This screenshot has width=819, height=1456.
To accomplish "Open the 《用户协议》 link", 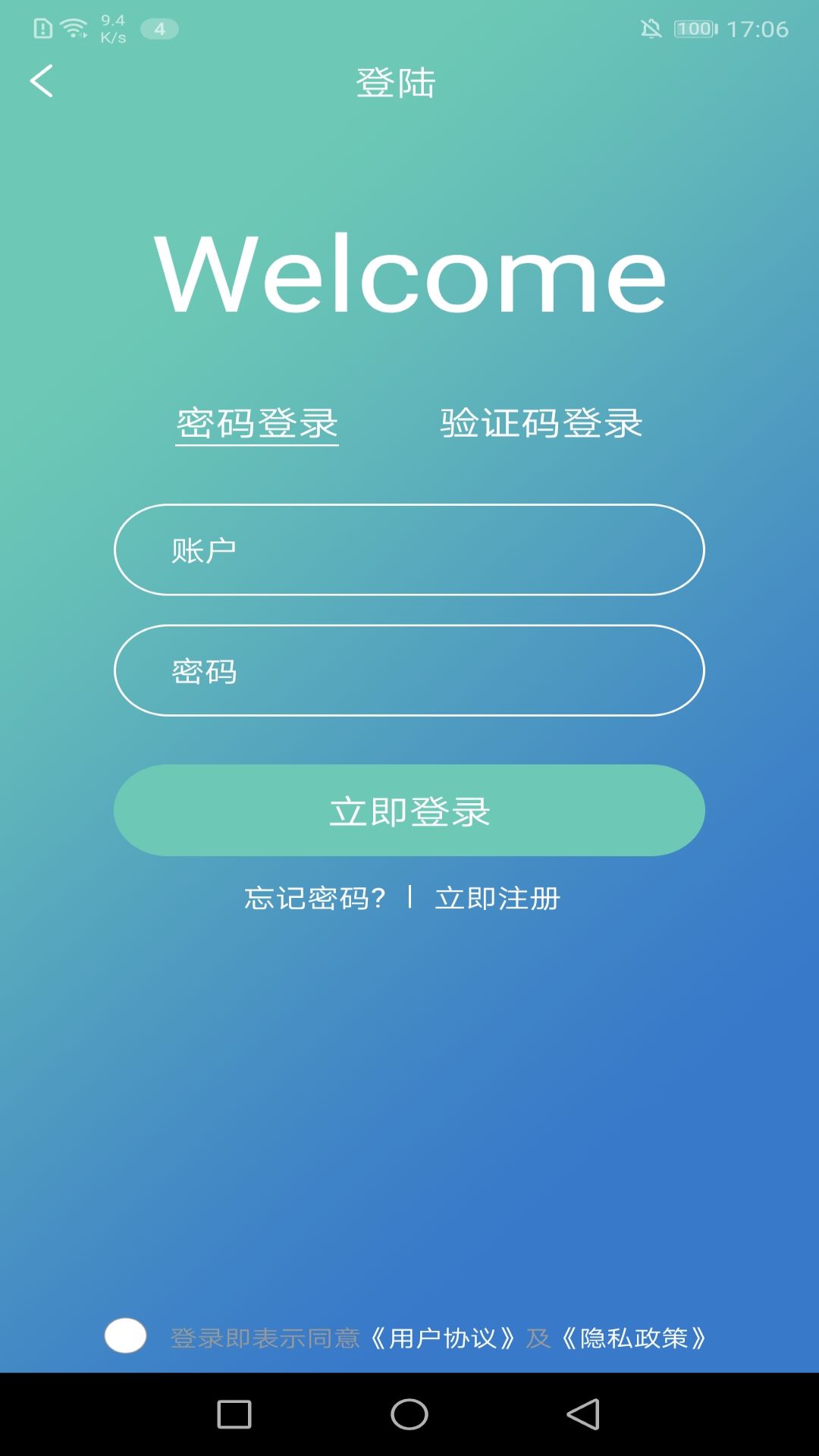I will 444,1338.
